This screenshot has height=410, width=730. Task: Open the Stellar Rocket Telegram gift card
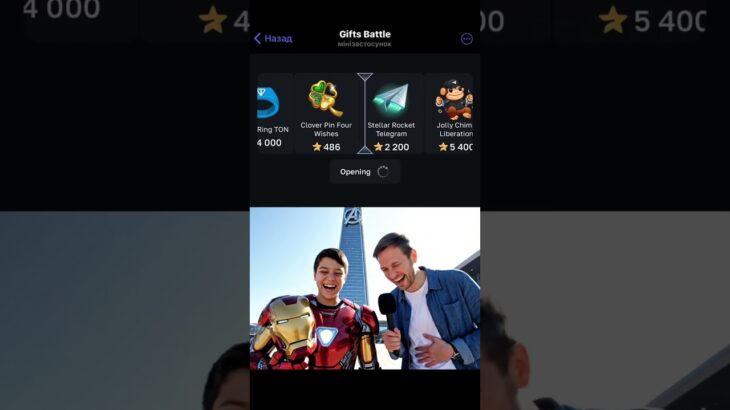392,113
